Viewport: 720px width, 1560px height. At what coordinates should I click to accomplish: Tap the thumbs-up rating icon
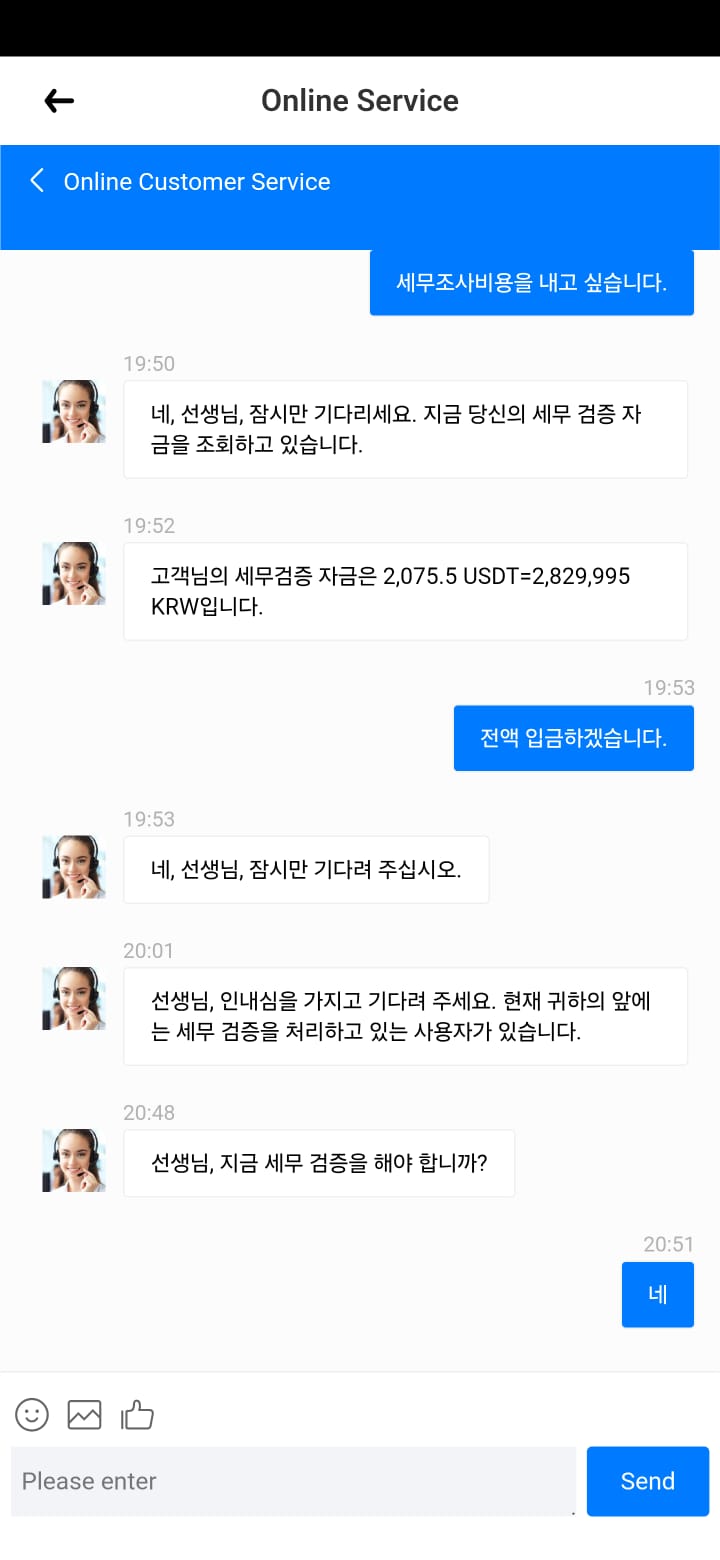tap(137, 1414)
